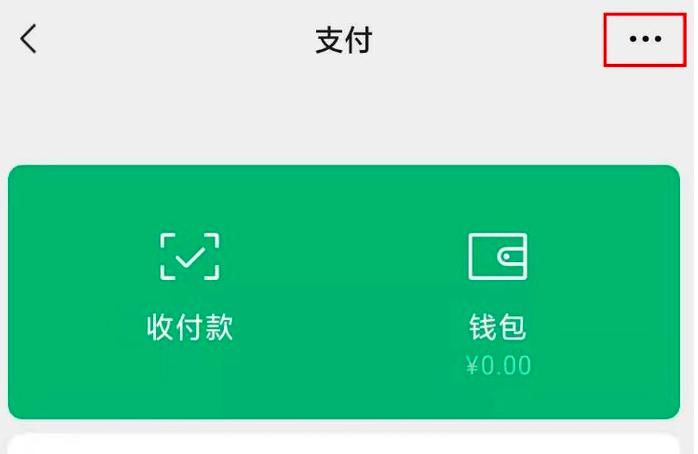
Task: Open 收付款 money code
Action: tap(189, 285)
